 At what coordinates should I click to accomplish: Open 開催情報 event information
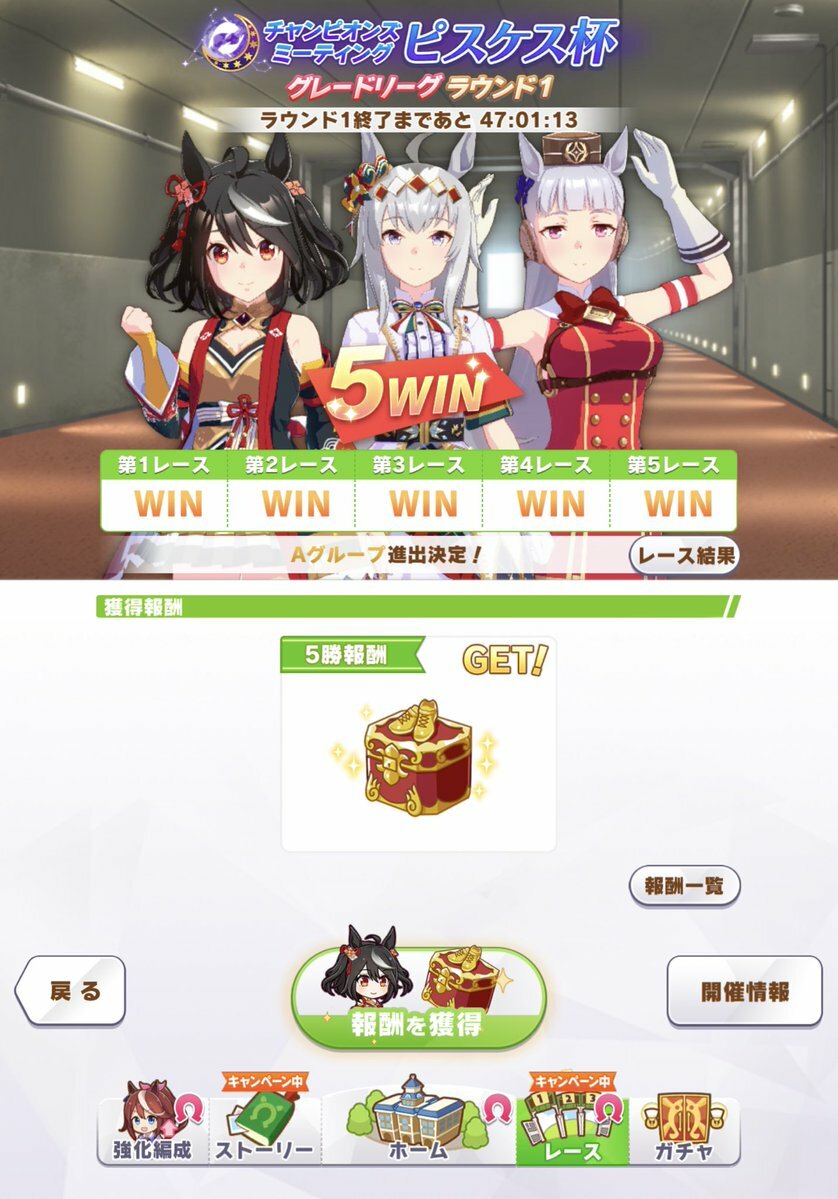[x=744, y=991]
